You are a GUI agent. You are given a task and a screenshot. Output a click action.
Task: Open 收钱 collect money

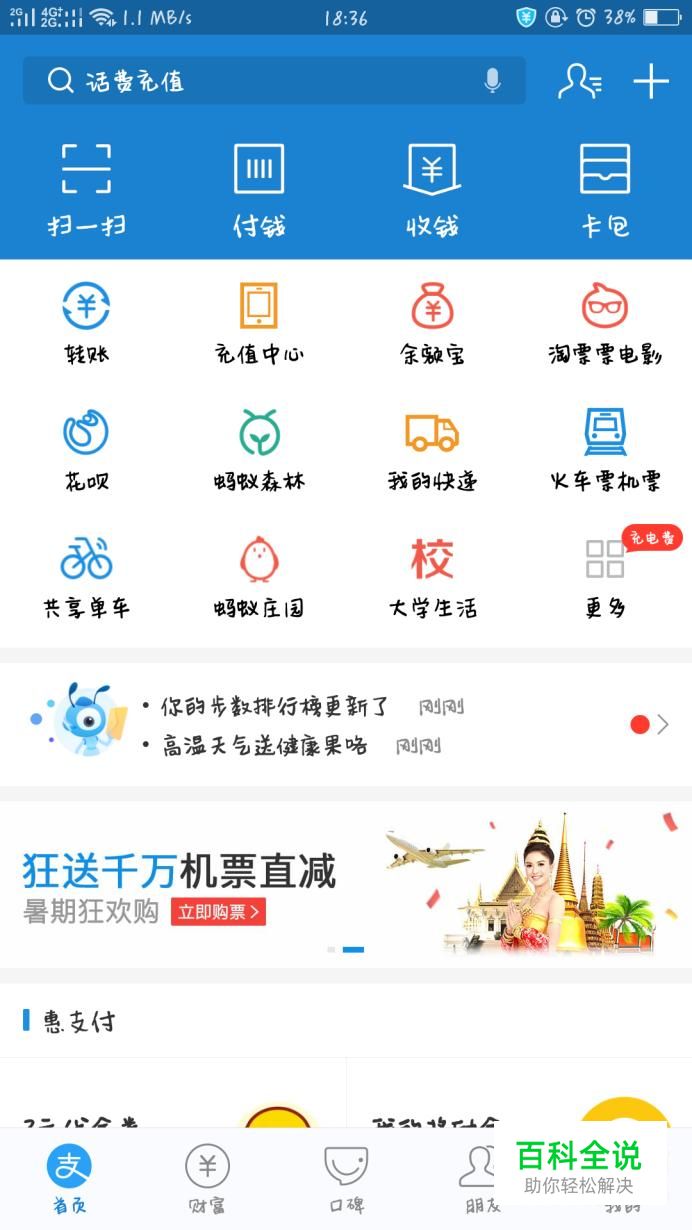tap(432, 187)
